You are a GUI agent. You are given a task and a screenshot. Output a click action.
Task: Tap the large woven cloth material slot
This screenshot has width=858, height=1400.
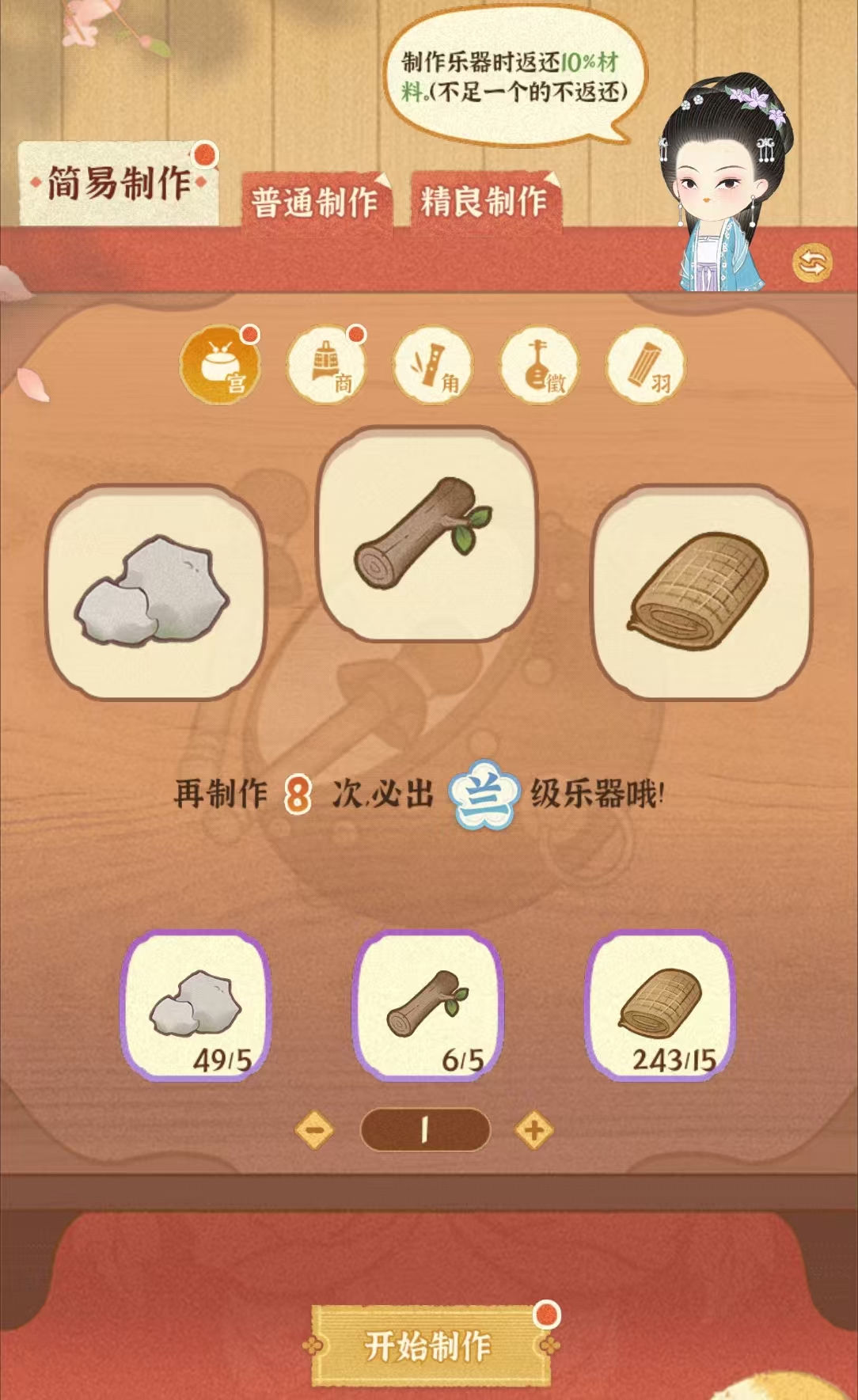pyautogui.click(x=701, y=591)
